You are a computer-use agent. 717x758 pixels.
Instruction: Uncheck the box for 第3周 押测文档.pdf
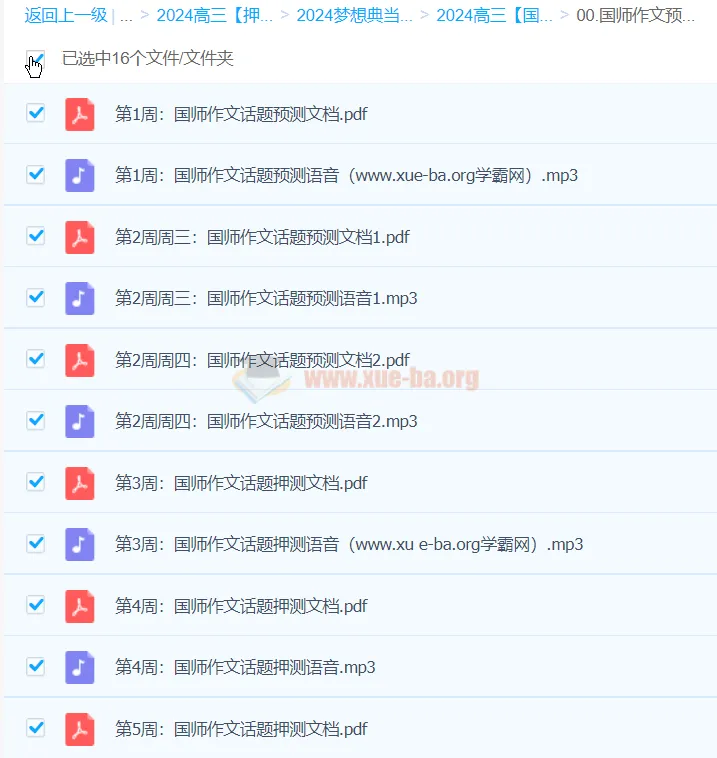pyautogui.click(x=36, y=482)
